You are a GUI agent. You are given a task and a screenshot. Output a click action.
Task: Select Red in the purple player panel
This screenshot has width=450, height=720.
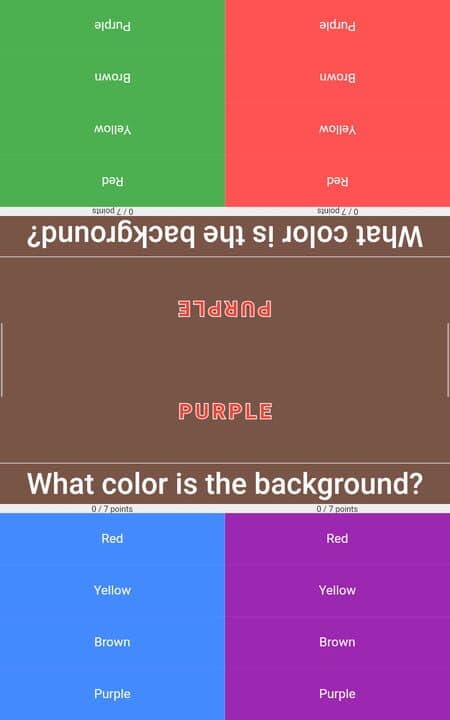[338, 539]
